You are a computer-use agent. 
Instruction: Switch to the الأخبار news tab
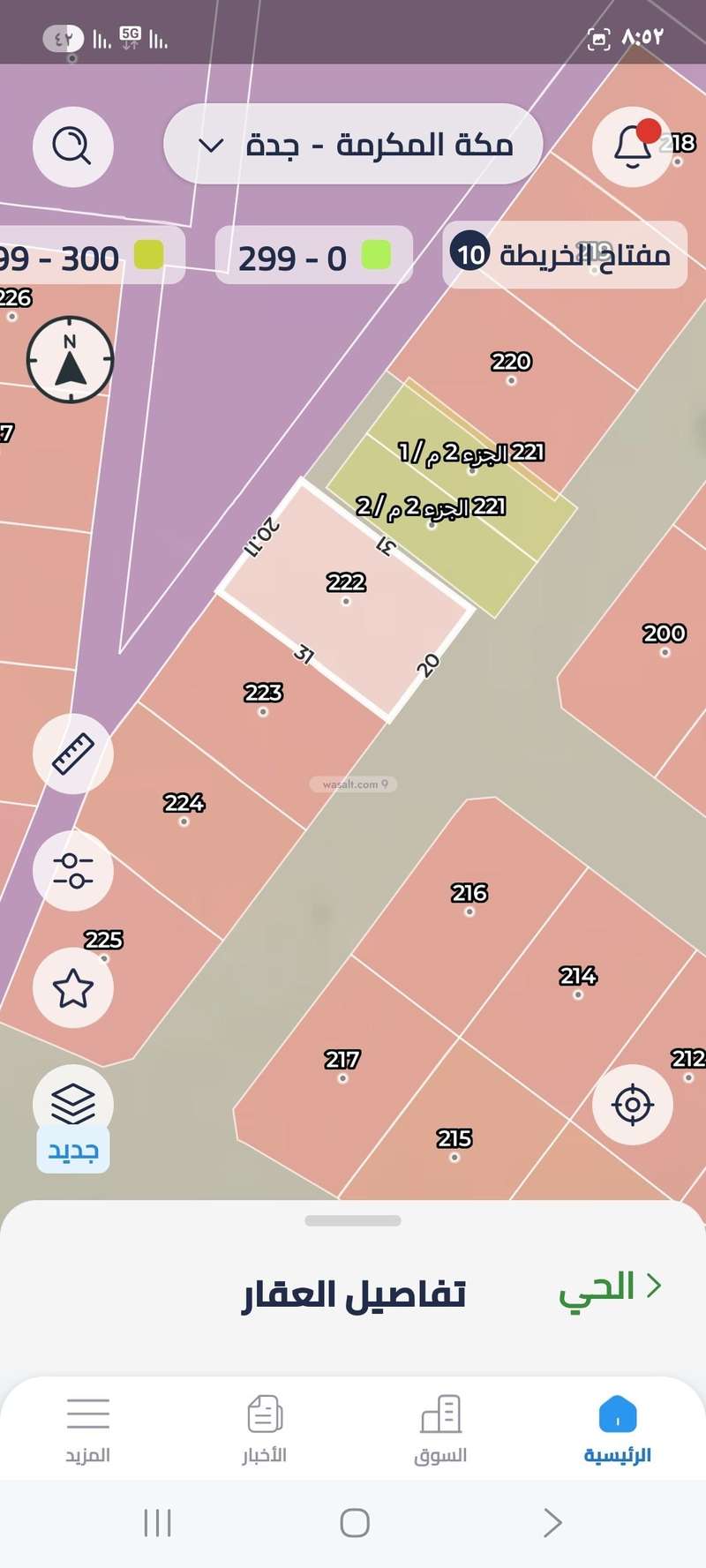(x=265, y=1429)
